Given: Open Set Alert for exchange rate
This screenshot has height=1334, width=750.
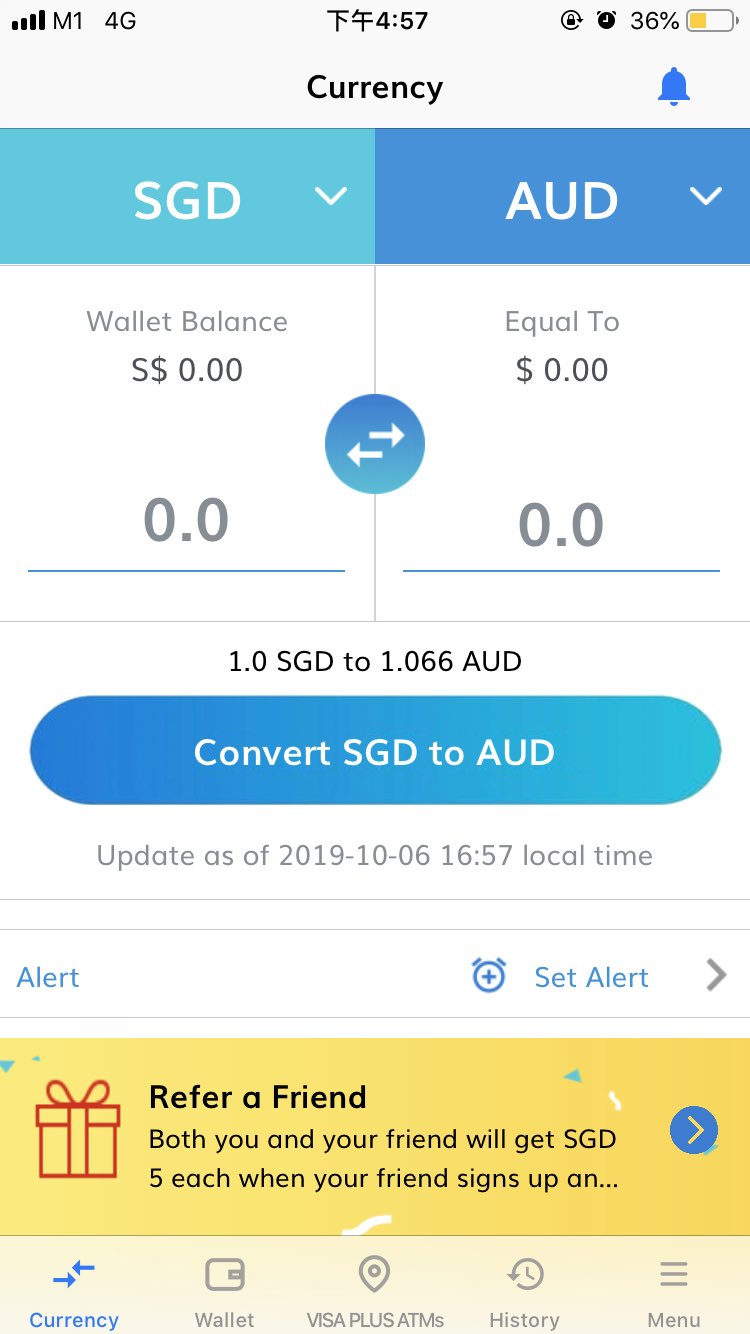Looking at the screenshot, I should click(x=592, y=976).
